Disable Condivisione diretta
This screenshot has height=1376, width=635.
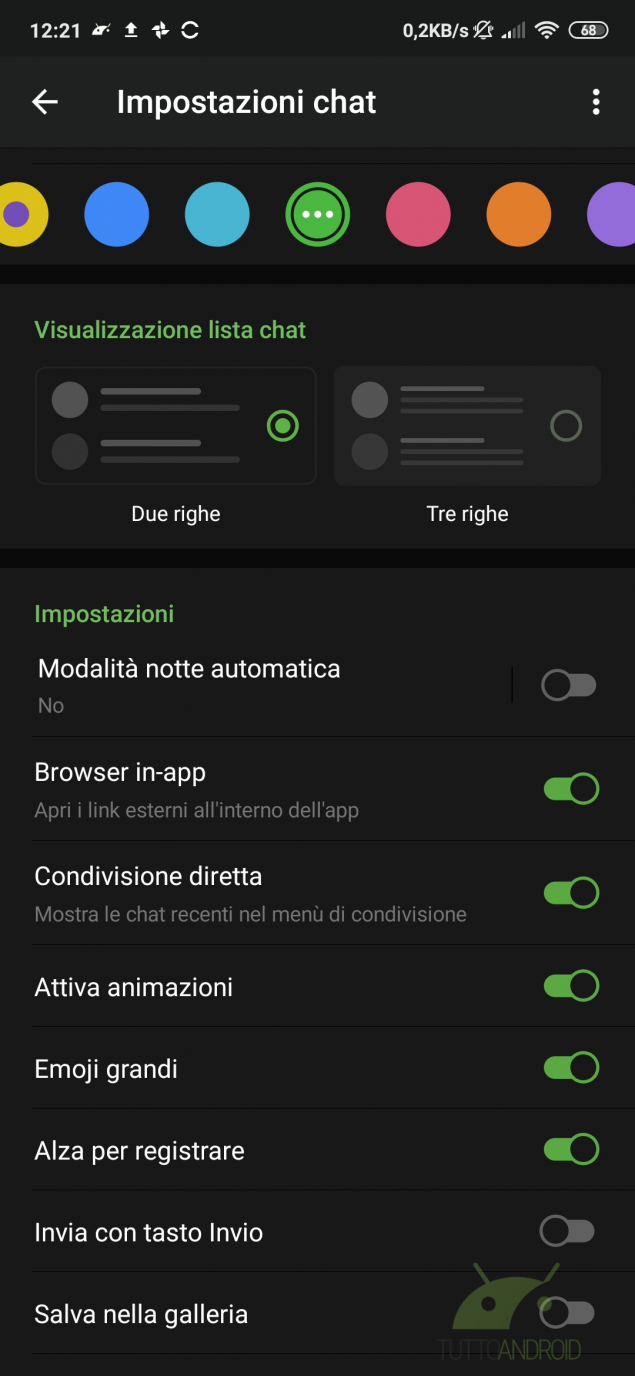tap(571, 893)
